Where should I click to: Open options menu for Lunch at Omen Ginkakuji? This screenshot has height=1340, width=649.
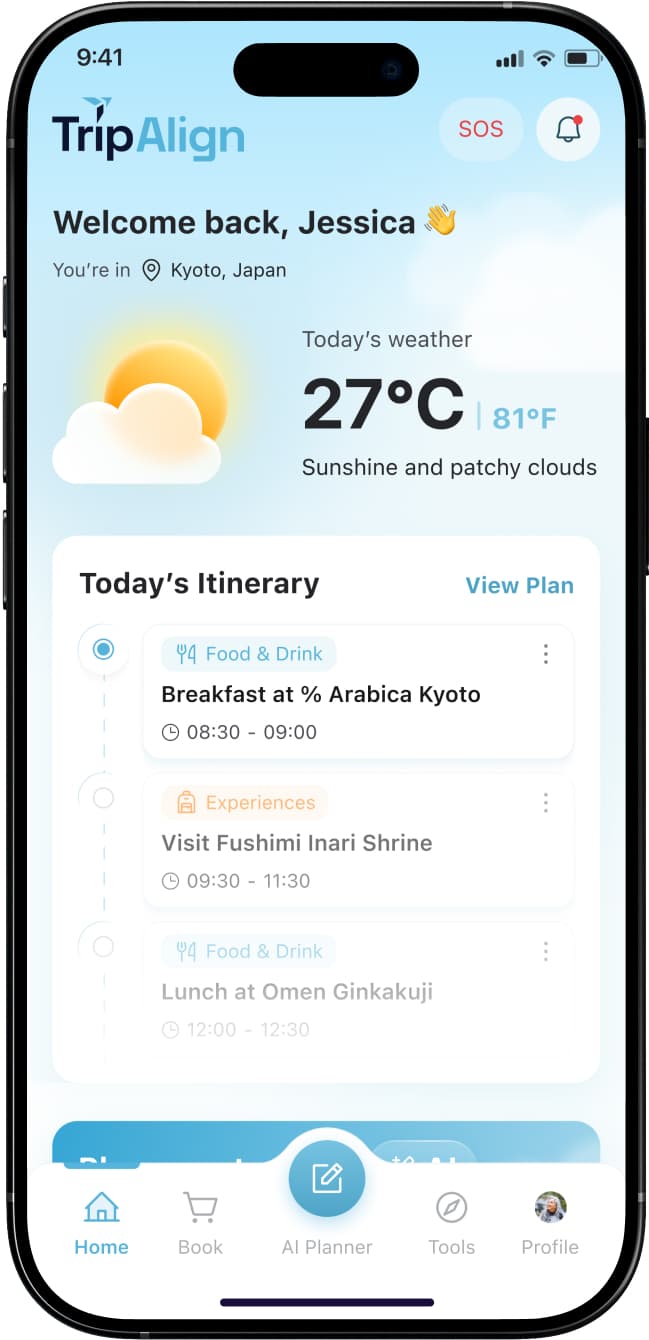coord(545,951)
